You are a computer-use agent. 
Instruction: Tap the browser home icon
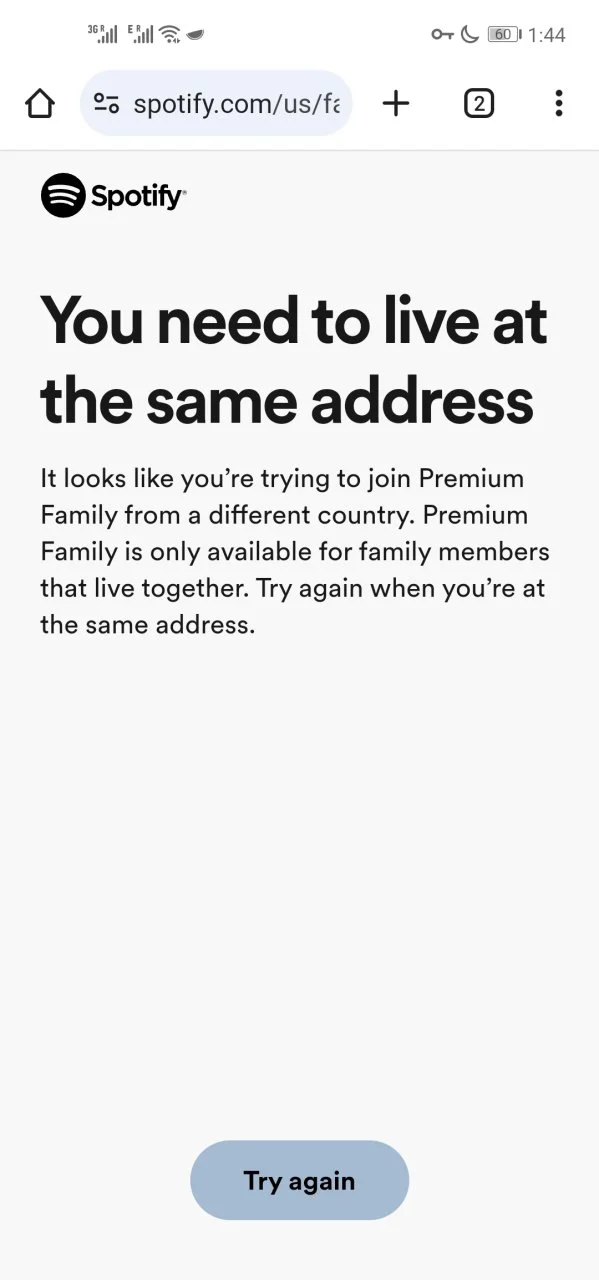(40, 103)
